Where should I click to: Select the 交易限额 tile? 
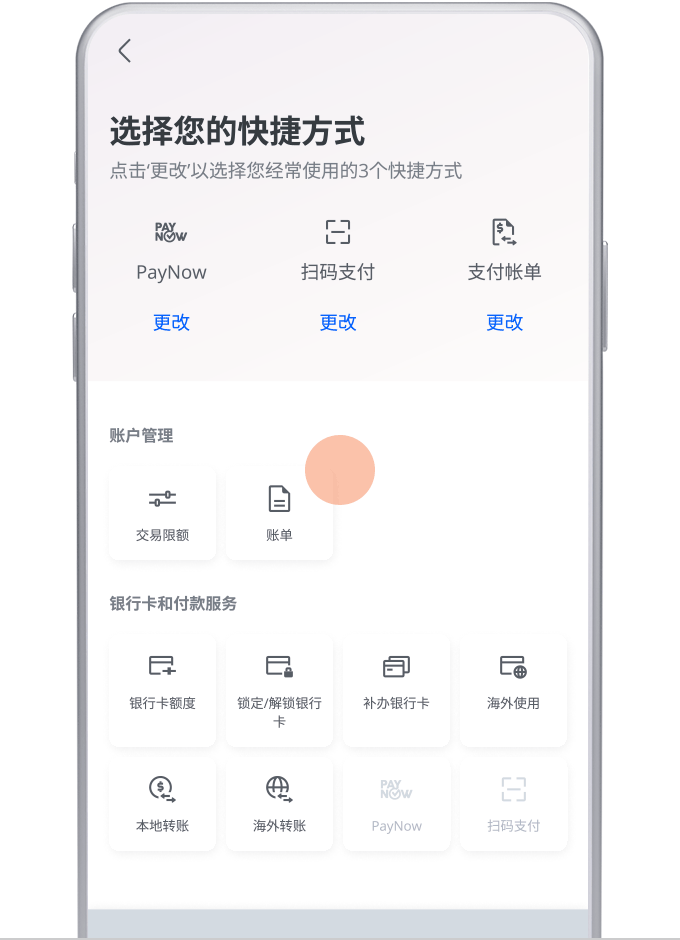[162, 513]
